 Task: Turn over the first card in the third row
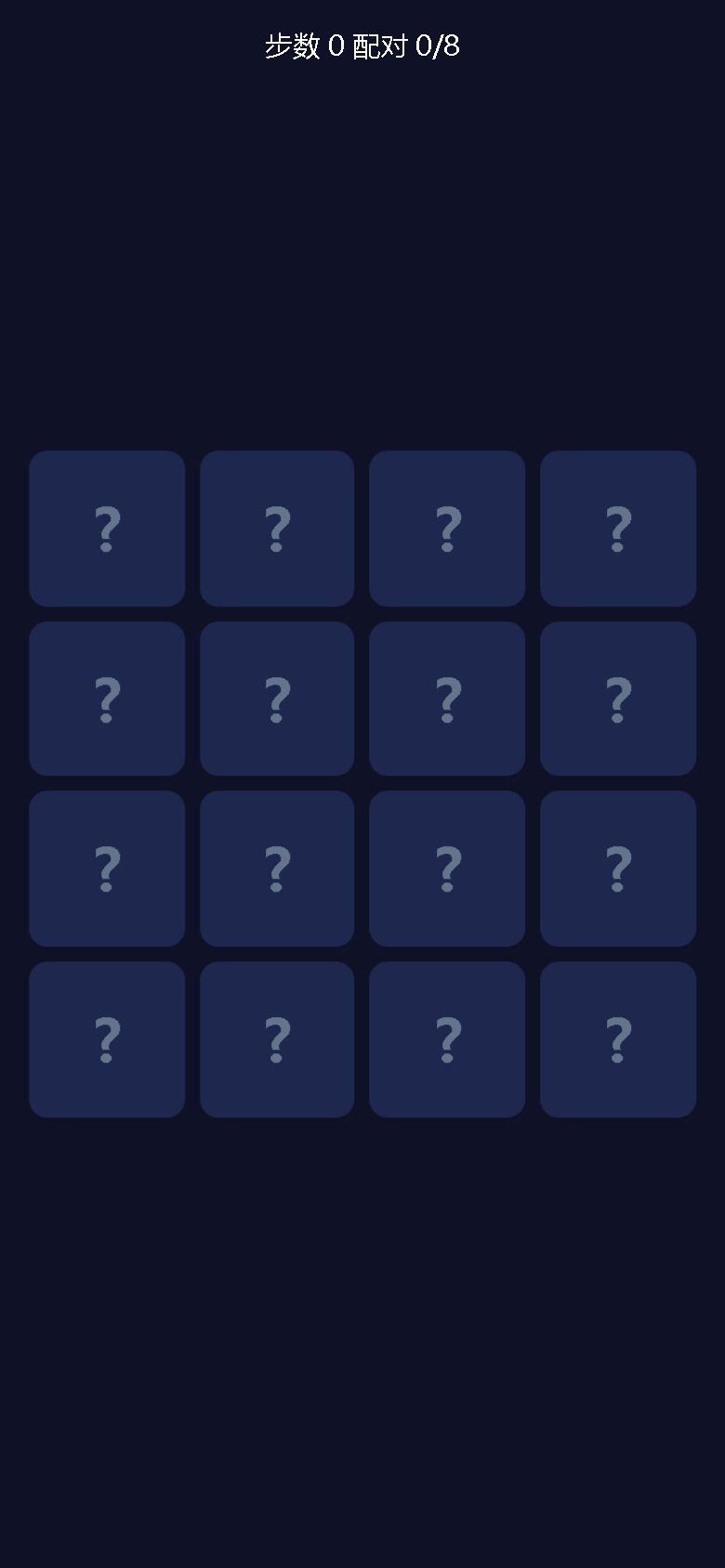(107, 869)
